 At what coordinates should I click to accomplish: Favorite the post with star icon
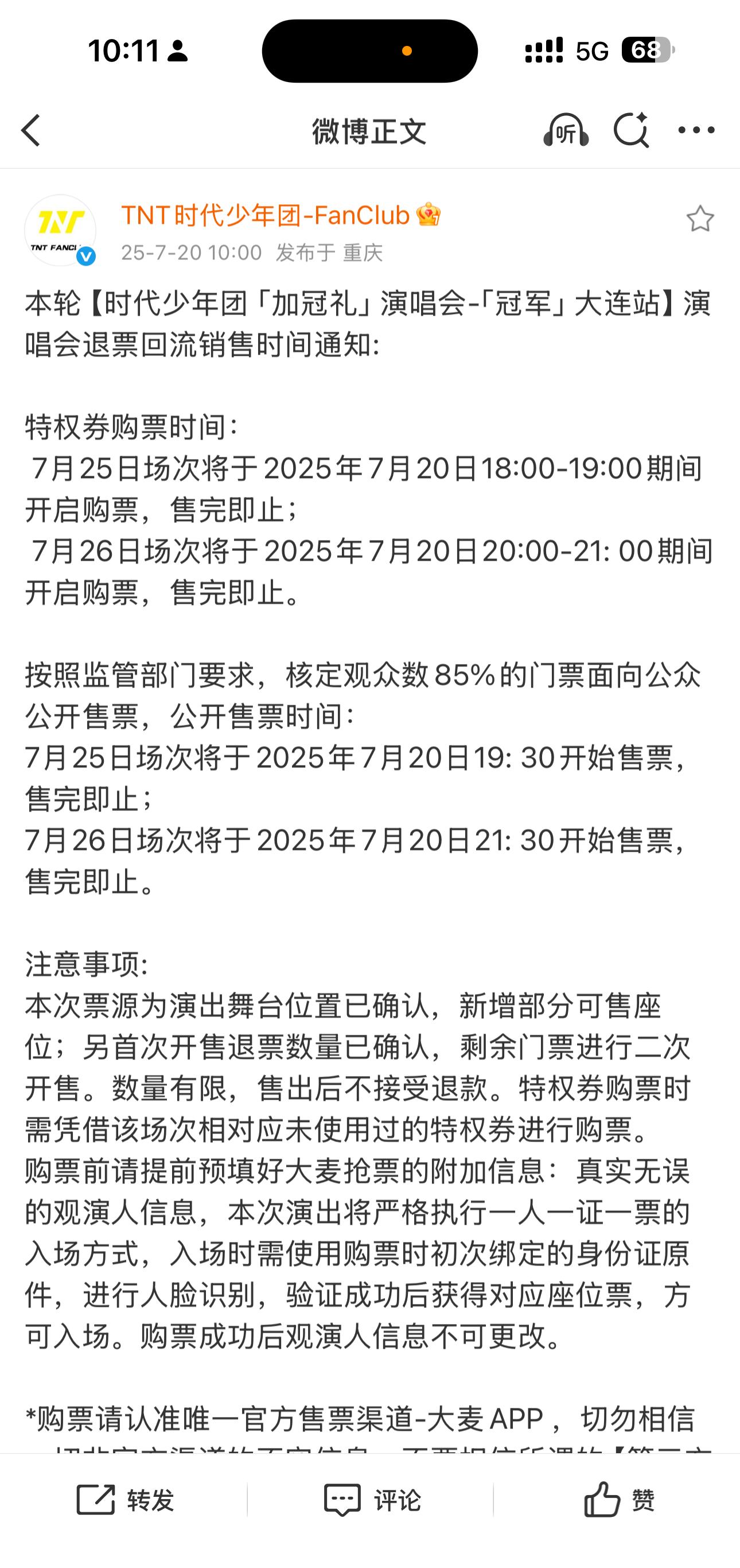pos(700,219)
